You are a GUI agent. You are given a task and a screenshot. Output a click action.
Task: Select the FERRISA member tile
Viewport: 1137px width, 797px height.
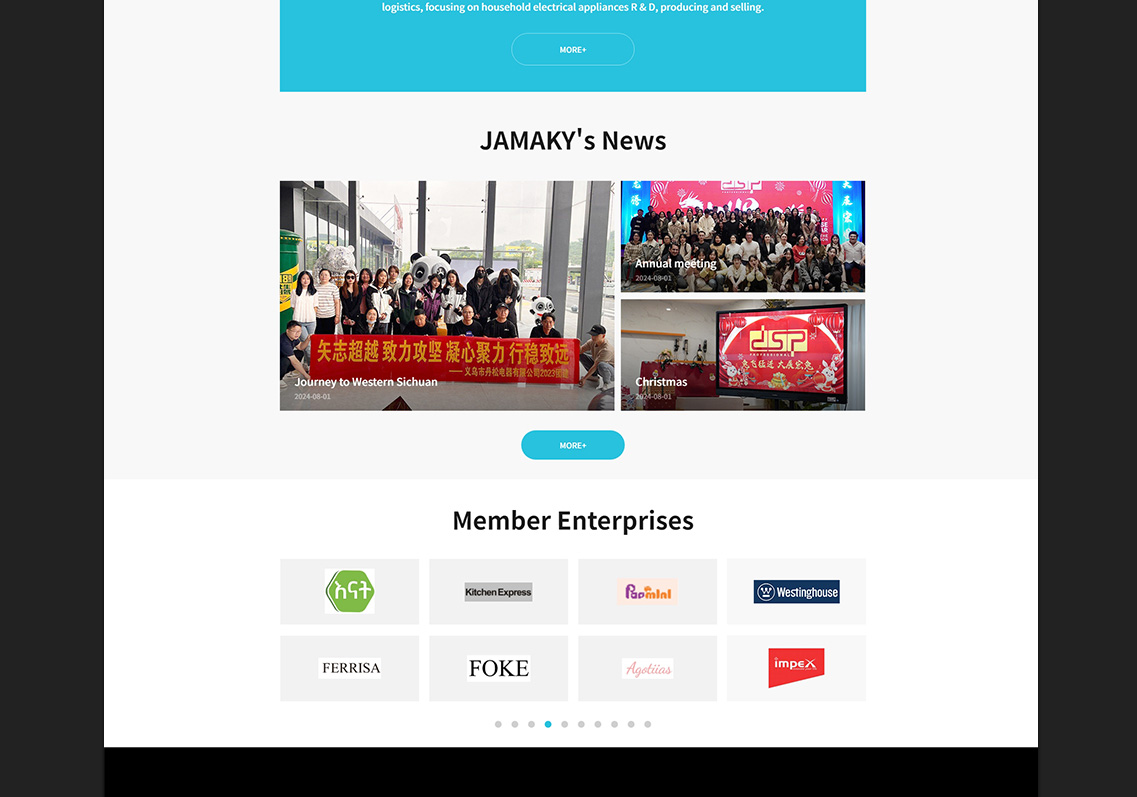(350, 668)
